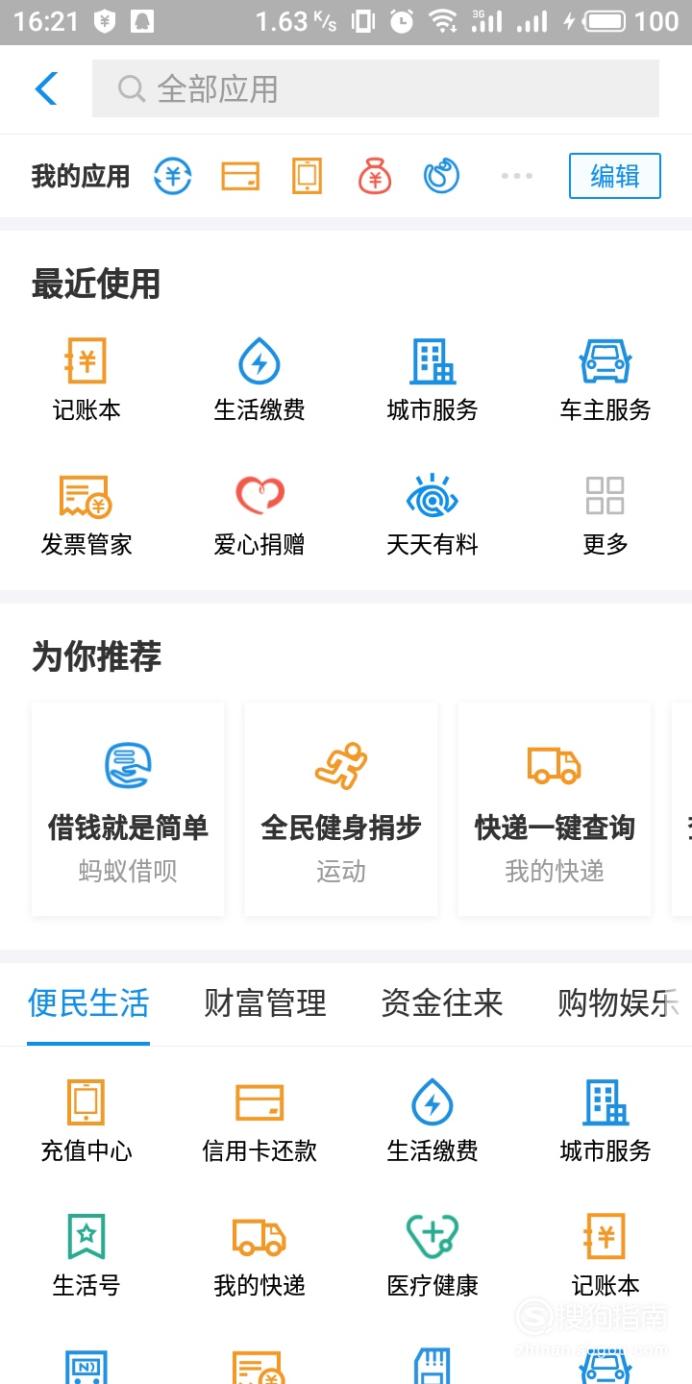The width and height of the screenshot is (692, 1384).
Task: Open 我的快递 in the grid
Action: 259,1256
